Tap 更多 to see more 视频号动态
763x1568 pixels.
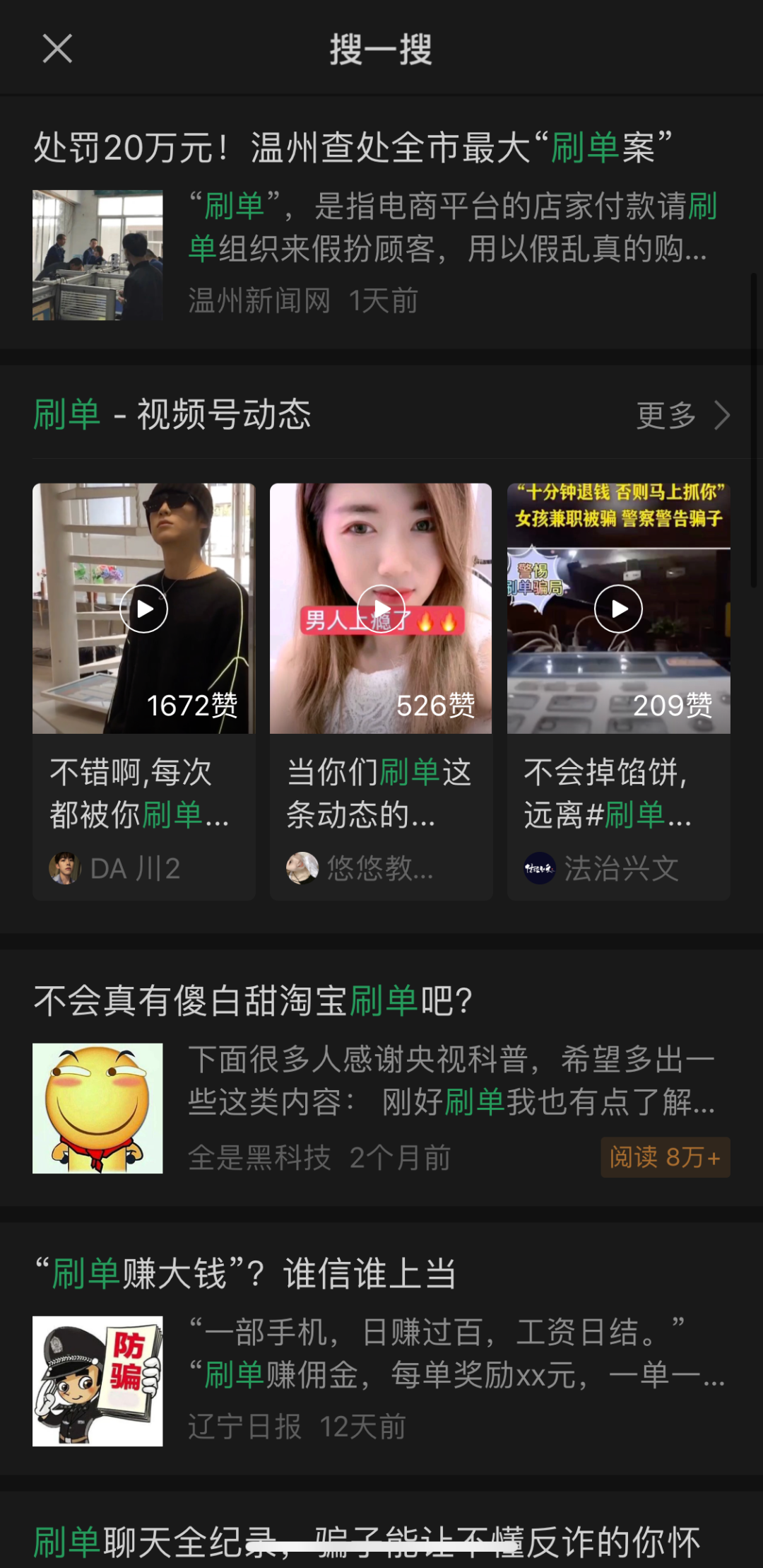pyautogui.click(x=682, y=415)
